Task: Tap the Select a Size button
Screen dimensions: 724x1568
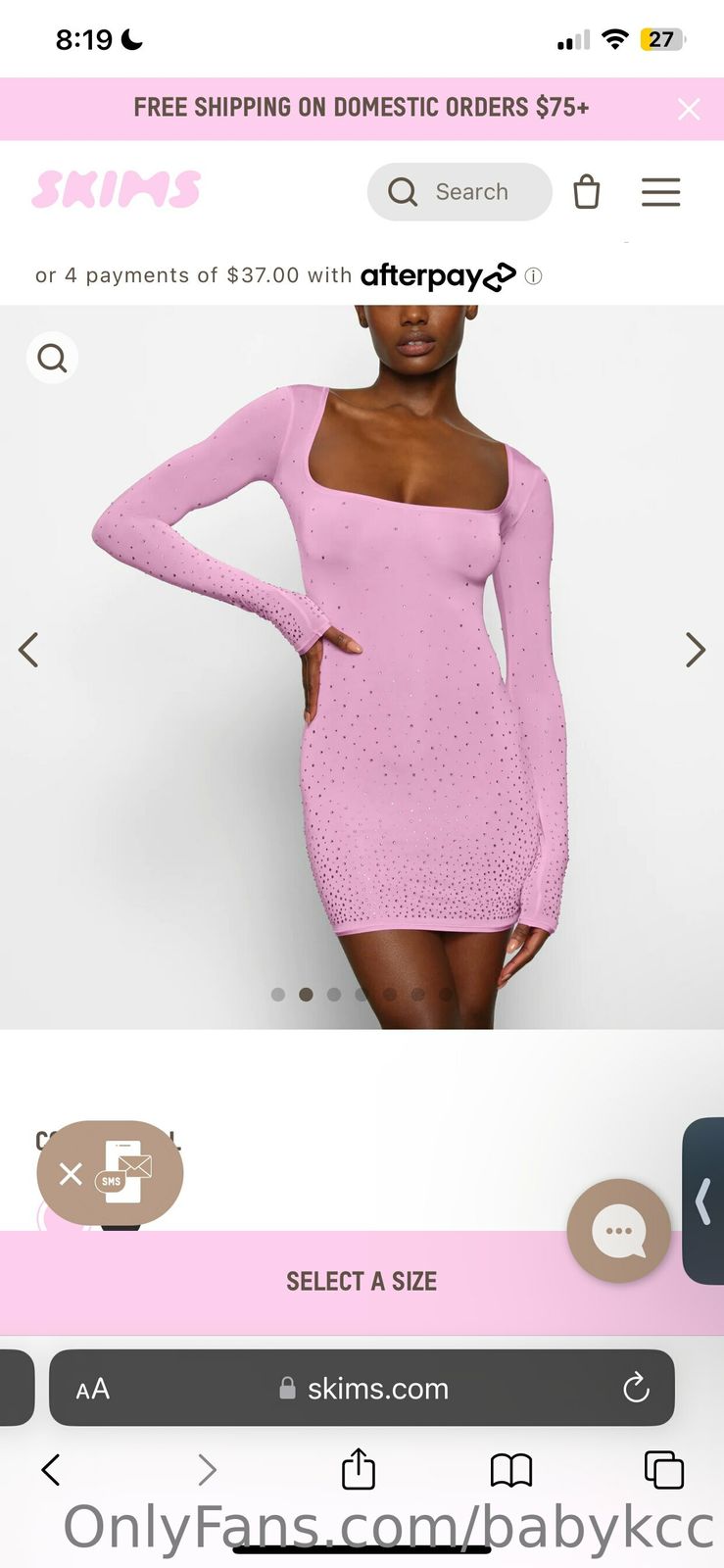Action: coord(362,1282)
